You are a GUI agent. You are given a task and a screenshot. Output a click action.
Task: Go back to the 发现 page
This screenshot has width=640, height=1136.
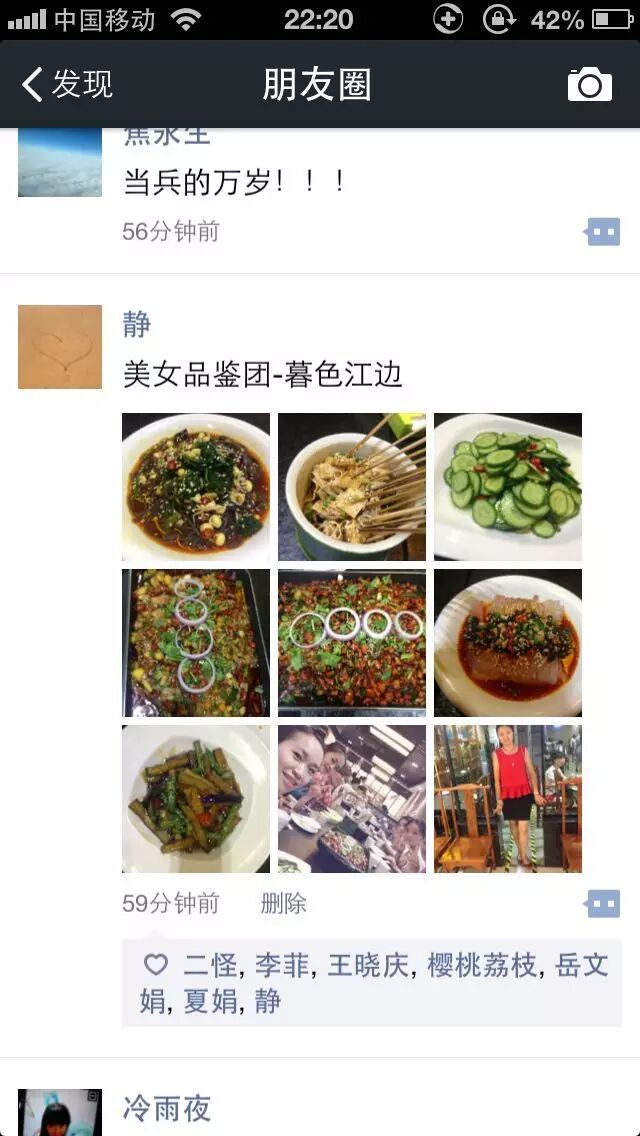pyautogui.click(x=68, y=85)
